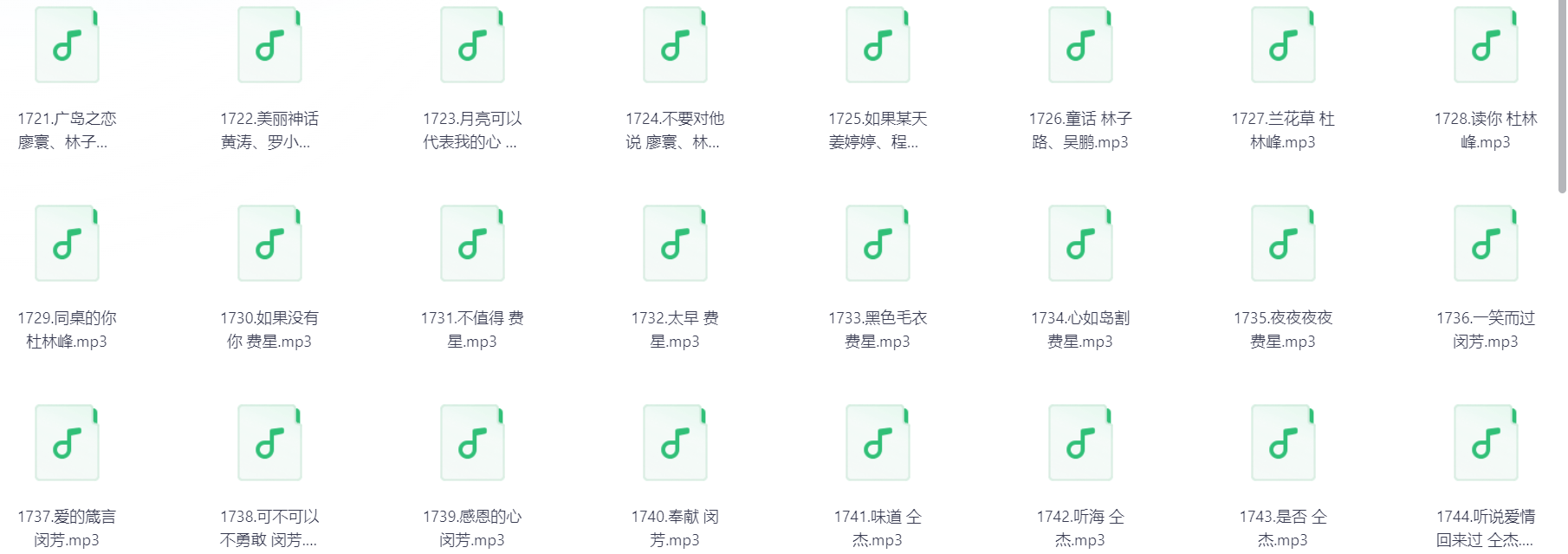Select 1723.月亮可以代表我的心 audio file
The height and width of the screenshot is (554, 1568).
[x=472, y=46]
